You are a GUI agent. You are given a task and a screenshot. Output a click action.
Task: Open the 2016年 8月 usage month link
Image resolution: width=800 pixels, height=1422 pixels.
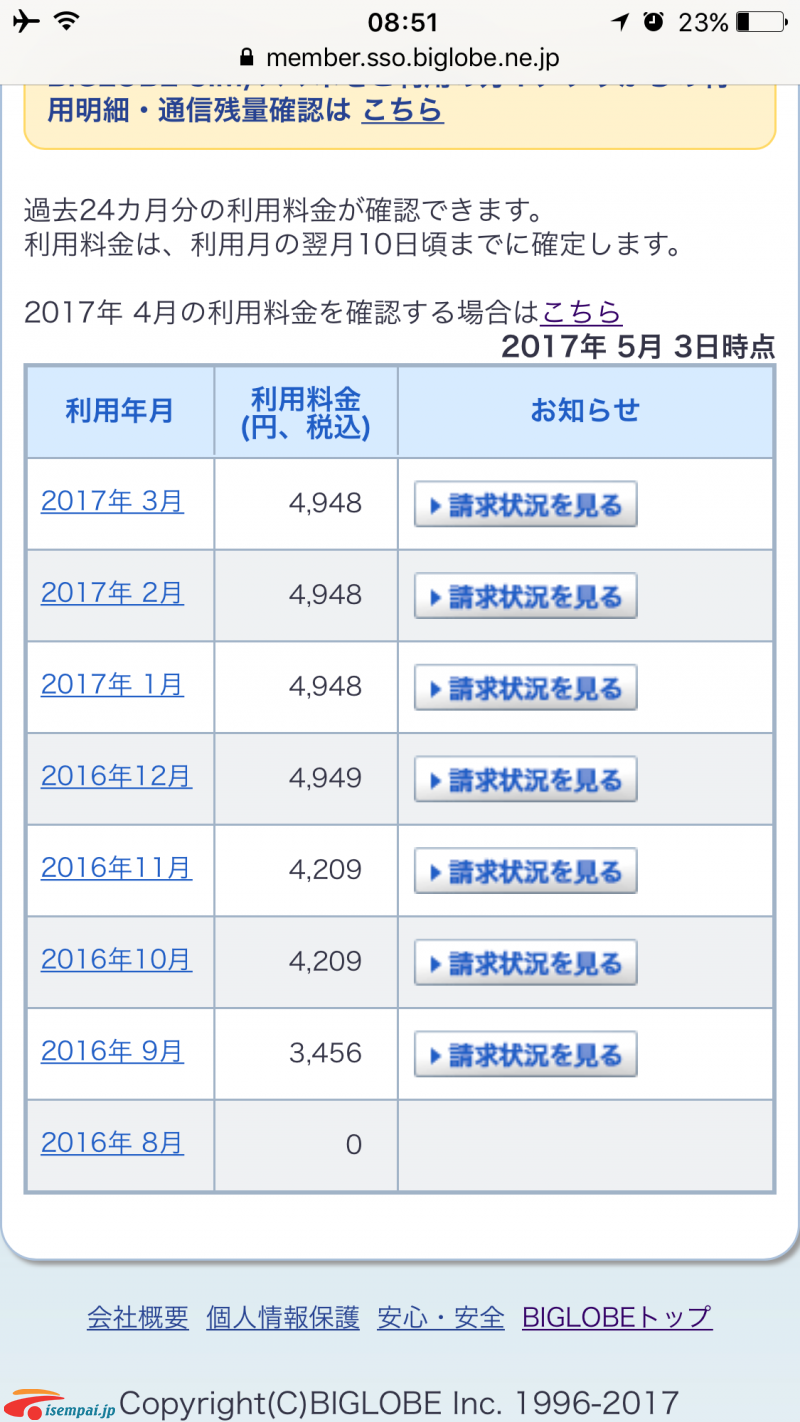[x=112, y=1143]
